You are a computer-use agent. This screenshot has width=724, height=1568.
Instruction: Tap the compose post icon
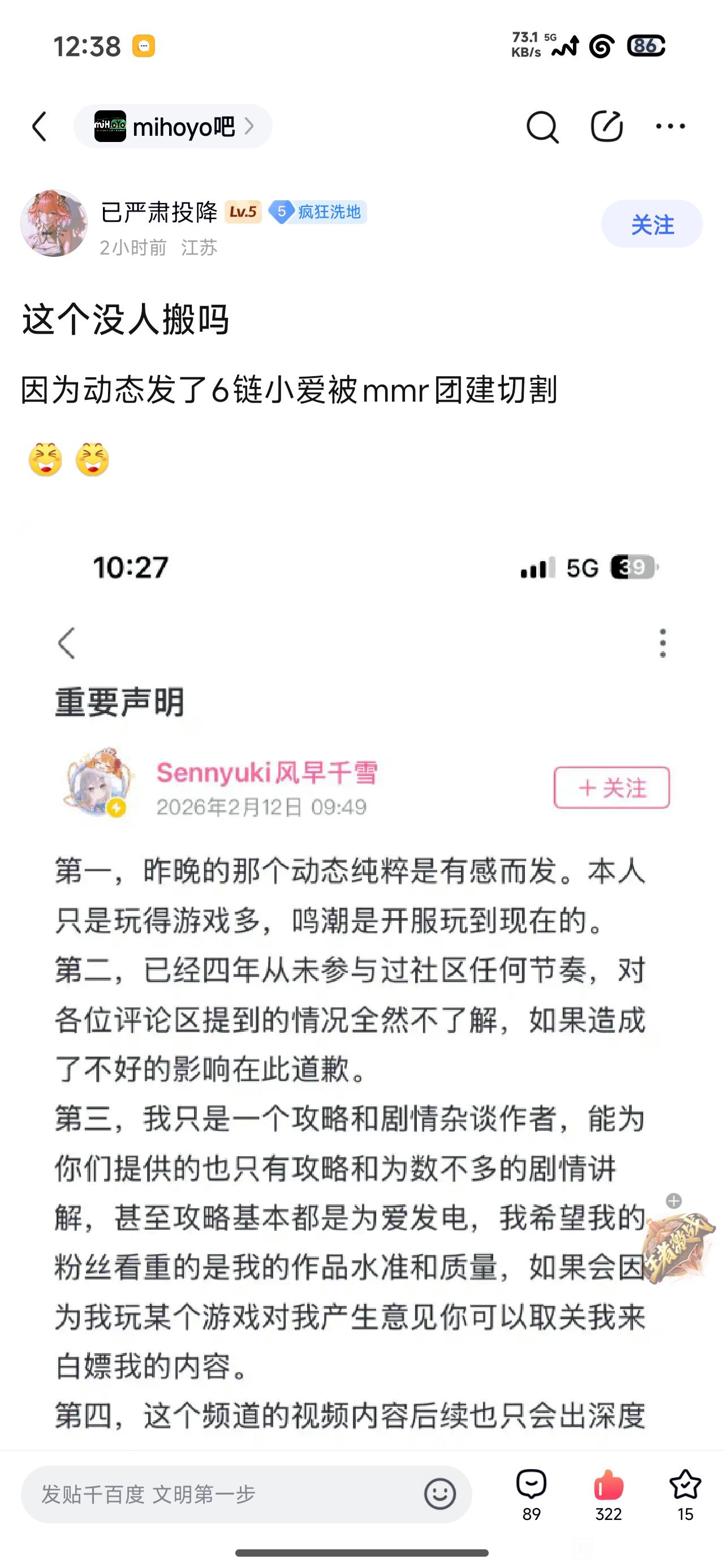pyautogui.click(x=606, y=127)
